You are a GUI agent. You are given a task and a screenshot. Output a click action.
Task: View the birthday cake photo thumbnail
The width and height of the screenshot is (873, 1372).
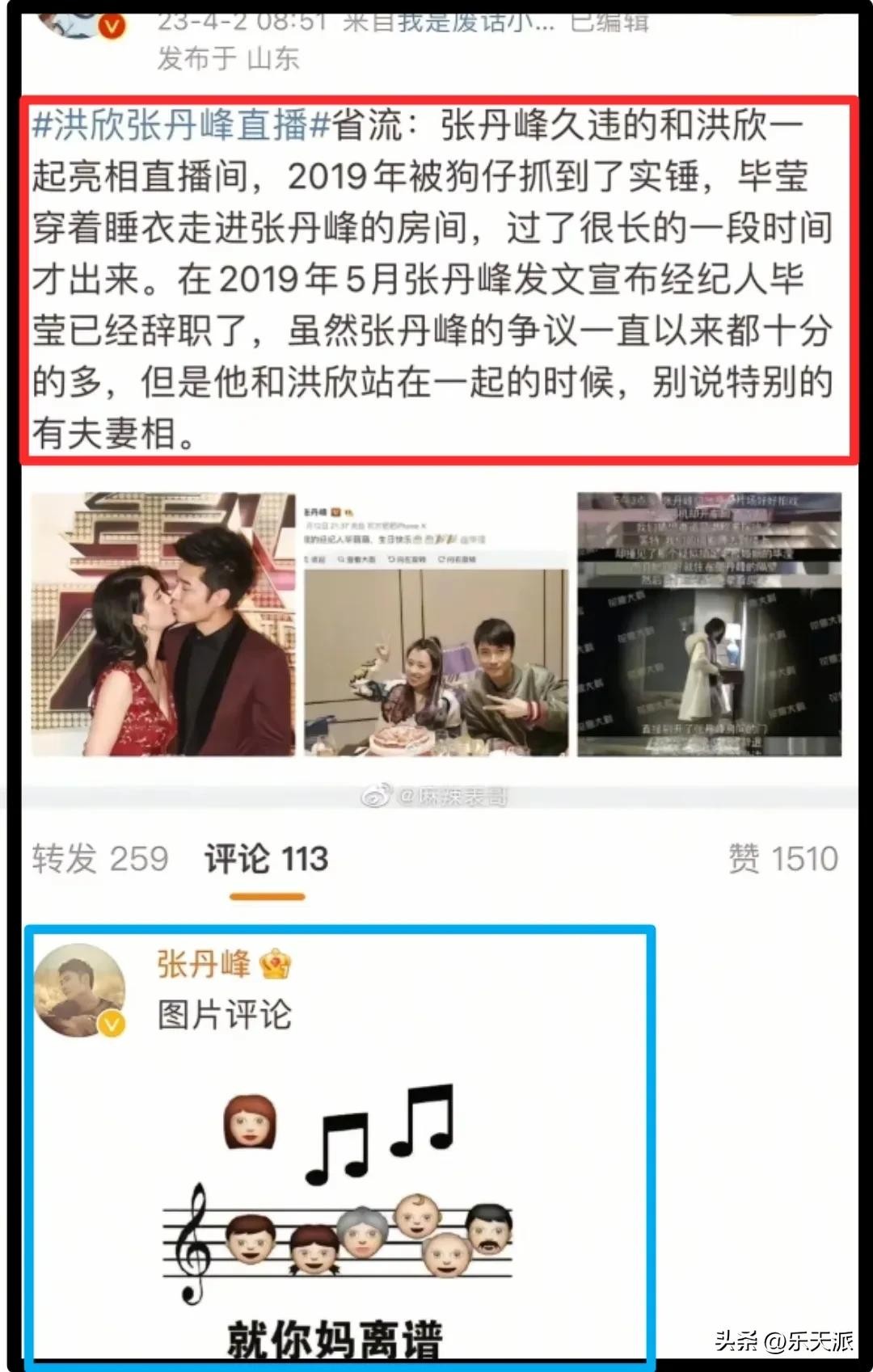coord(436,625)
